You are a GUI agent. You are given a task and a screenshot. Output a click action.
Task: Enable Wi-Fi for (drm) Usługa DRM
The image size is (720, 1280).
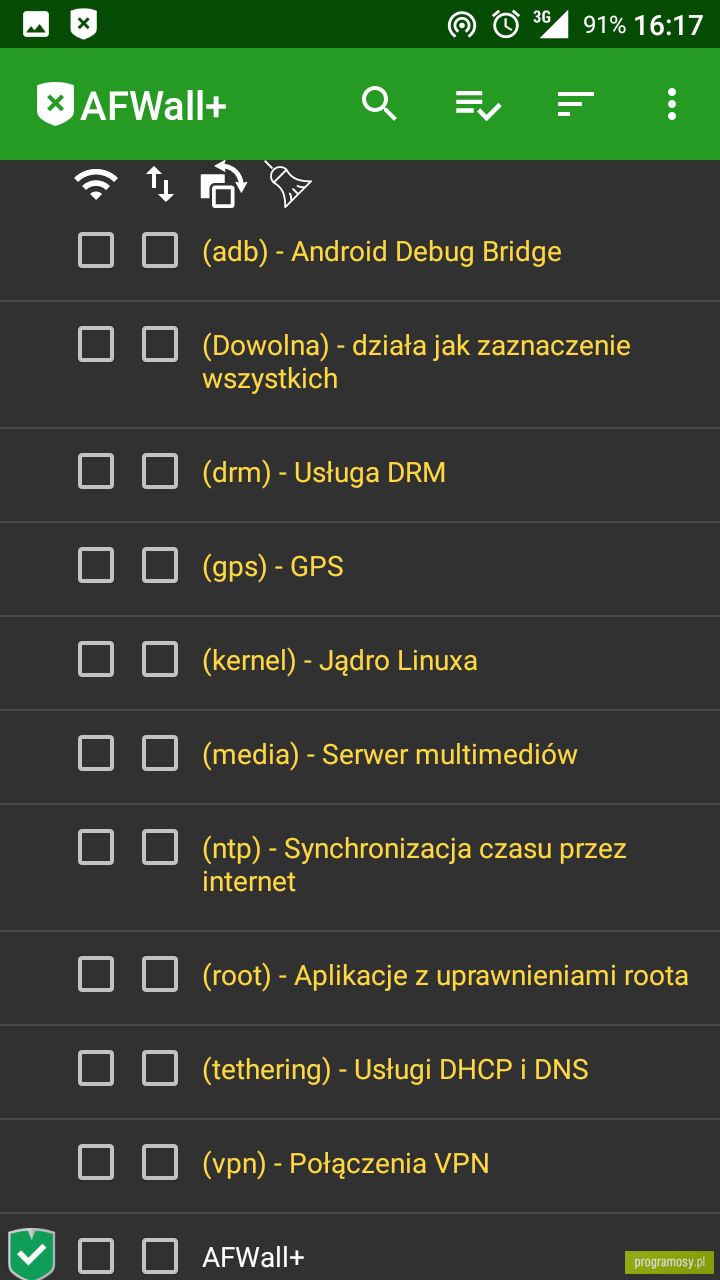(96, 472)
